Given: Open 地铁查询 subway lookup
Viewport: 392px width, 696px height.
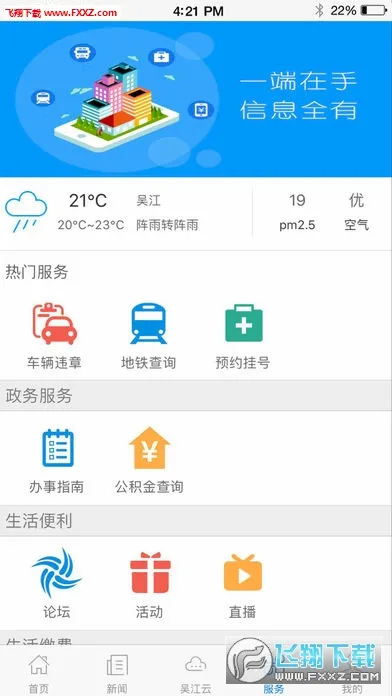Looking at the screenshot, I should (x=148, y=336).
